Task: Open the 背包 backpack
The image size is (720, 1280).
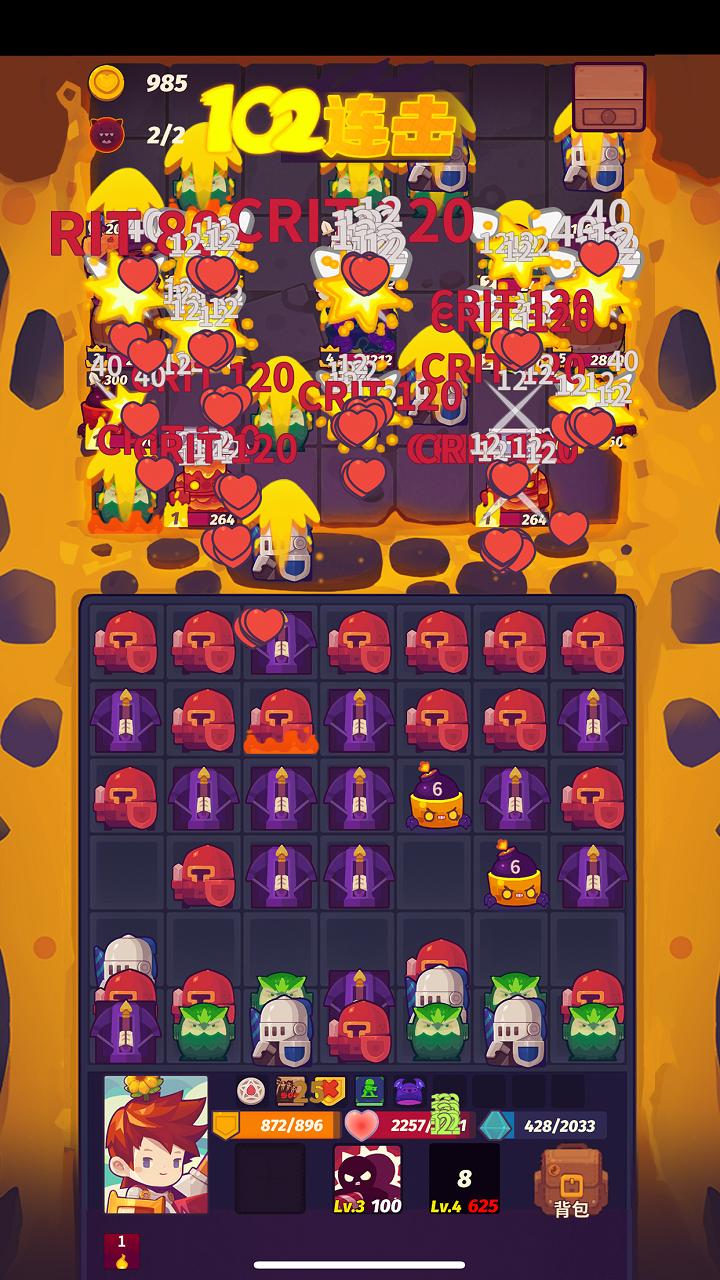Action: tap(571, 1181)
